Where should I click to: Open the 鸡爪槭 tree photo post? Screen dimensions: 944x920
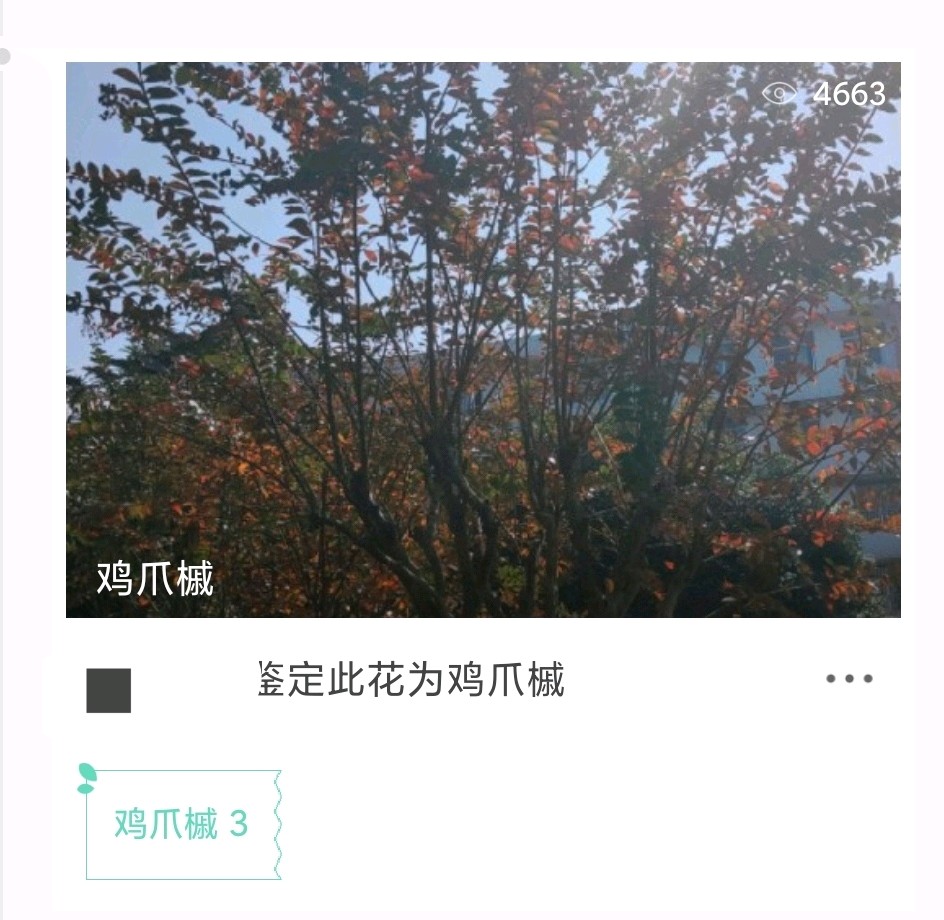pos(483,340)
